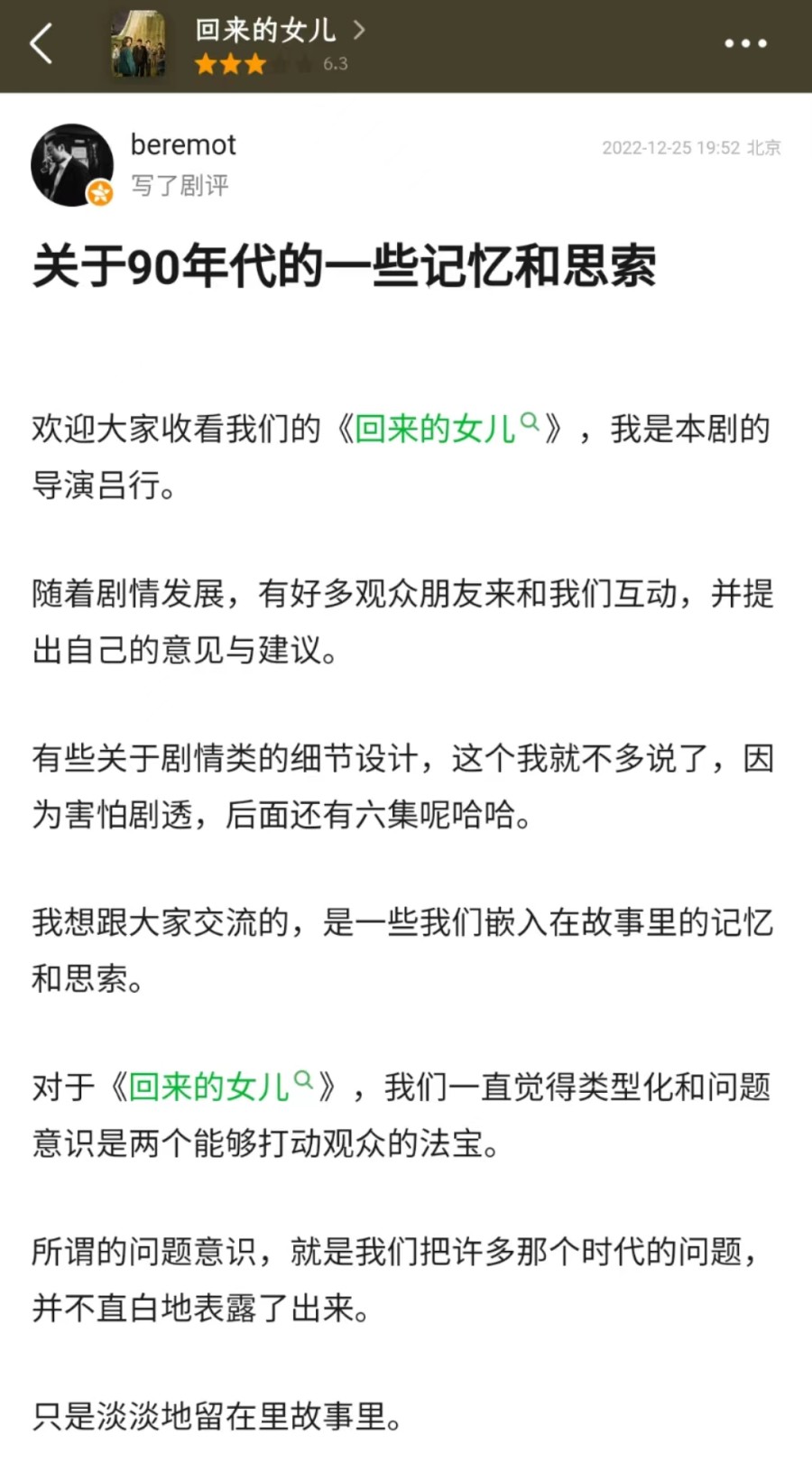Tap the drama poster thumbnail in header

pos(138,45)
